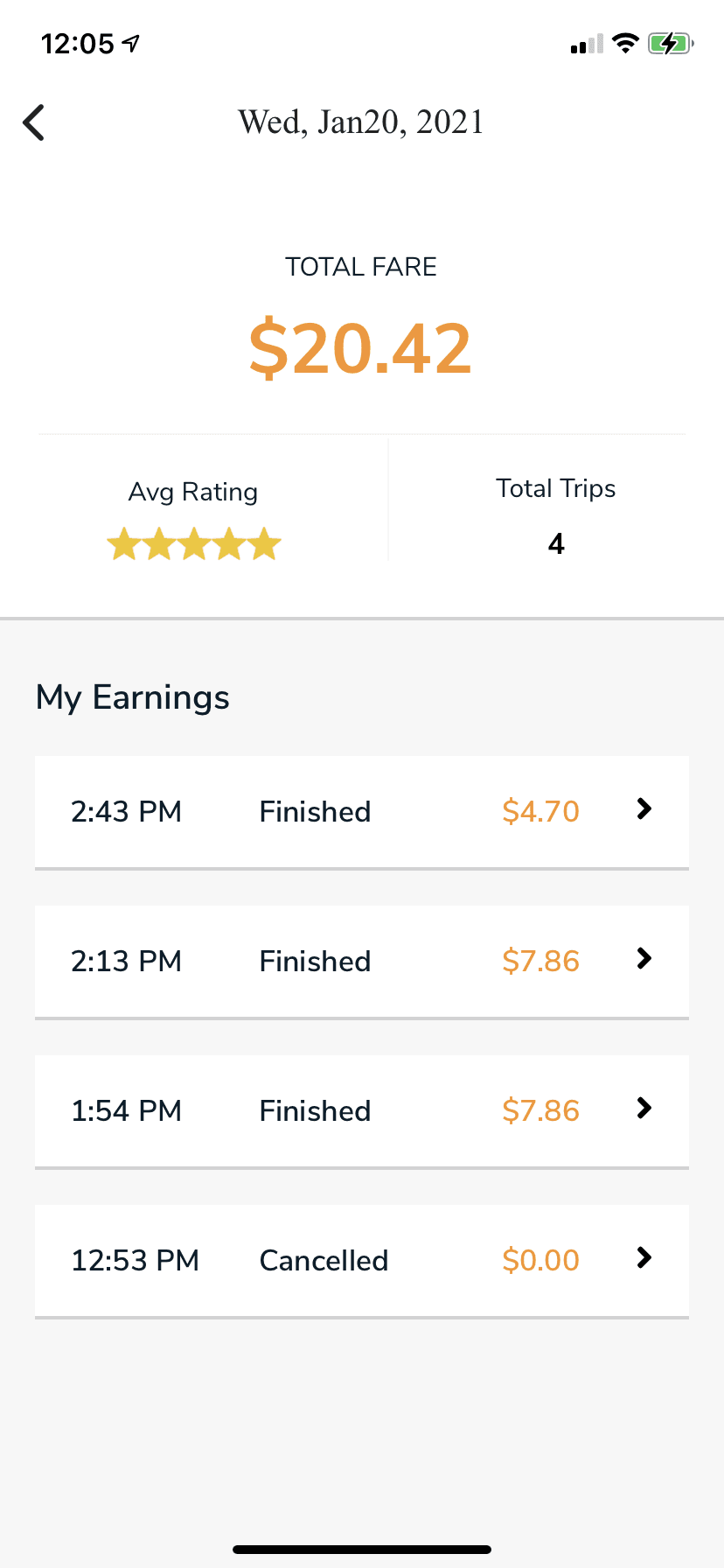The image size is (724, 1568).
Task: Click the back arrow icon
Action: 33,122
